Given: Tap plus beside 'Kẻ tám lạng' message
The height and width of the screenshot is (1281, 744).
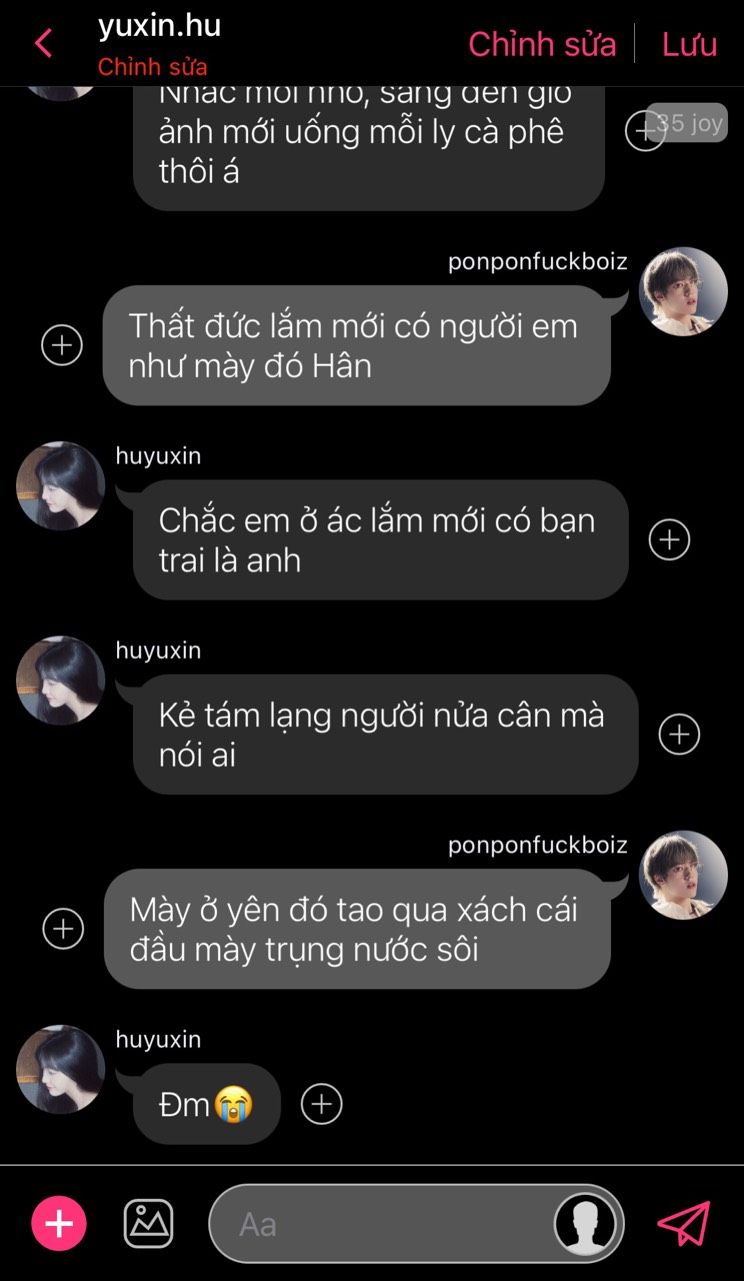Looking at the screenshot, I should [679, 735].
